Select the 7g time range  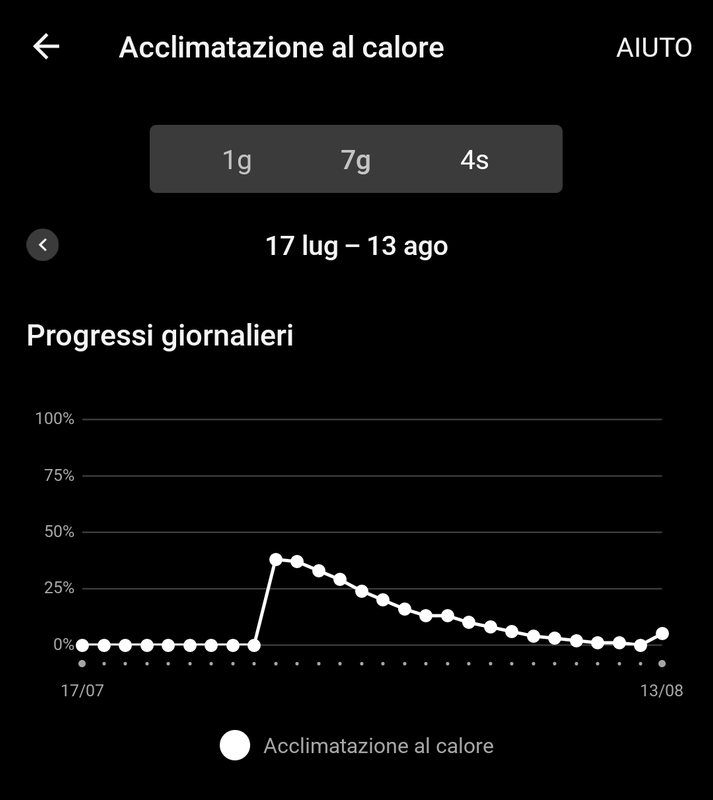click(x=356, y=160)
